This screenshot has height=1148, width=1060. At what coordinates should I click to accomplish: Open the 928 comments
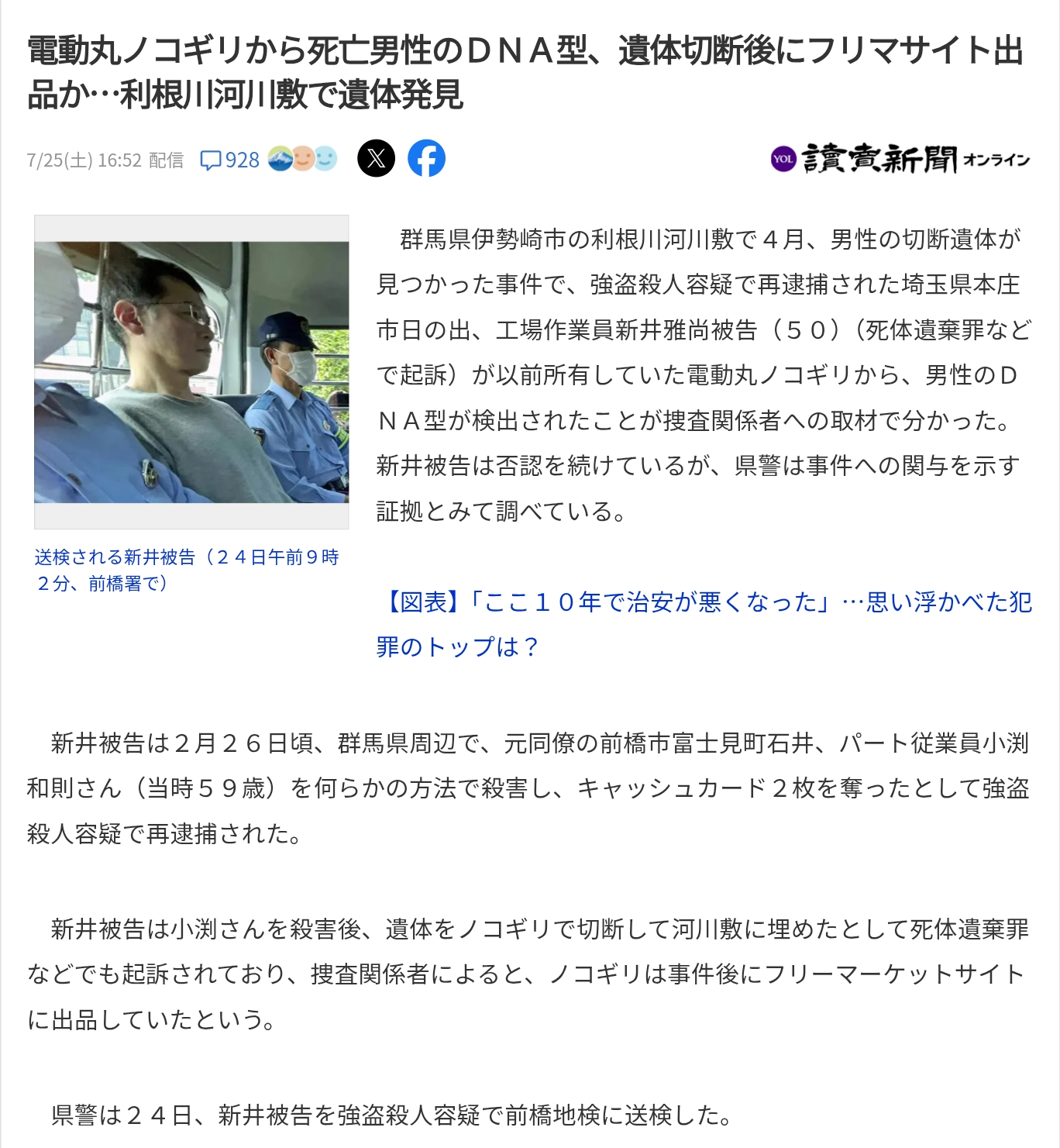(x=229, y=160)
